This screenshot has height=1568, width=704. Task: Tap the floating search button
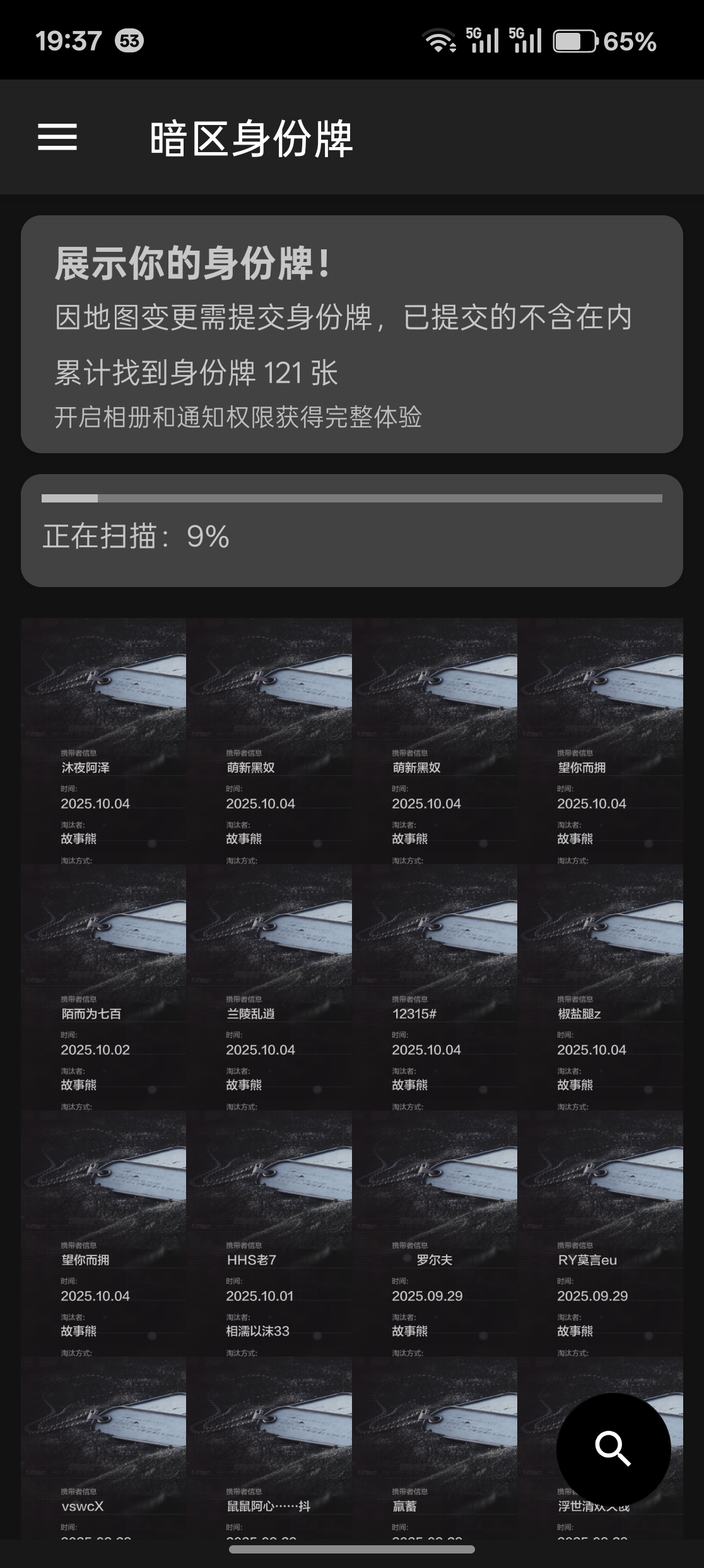[x=613, y=1449]
